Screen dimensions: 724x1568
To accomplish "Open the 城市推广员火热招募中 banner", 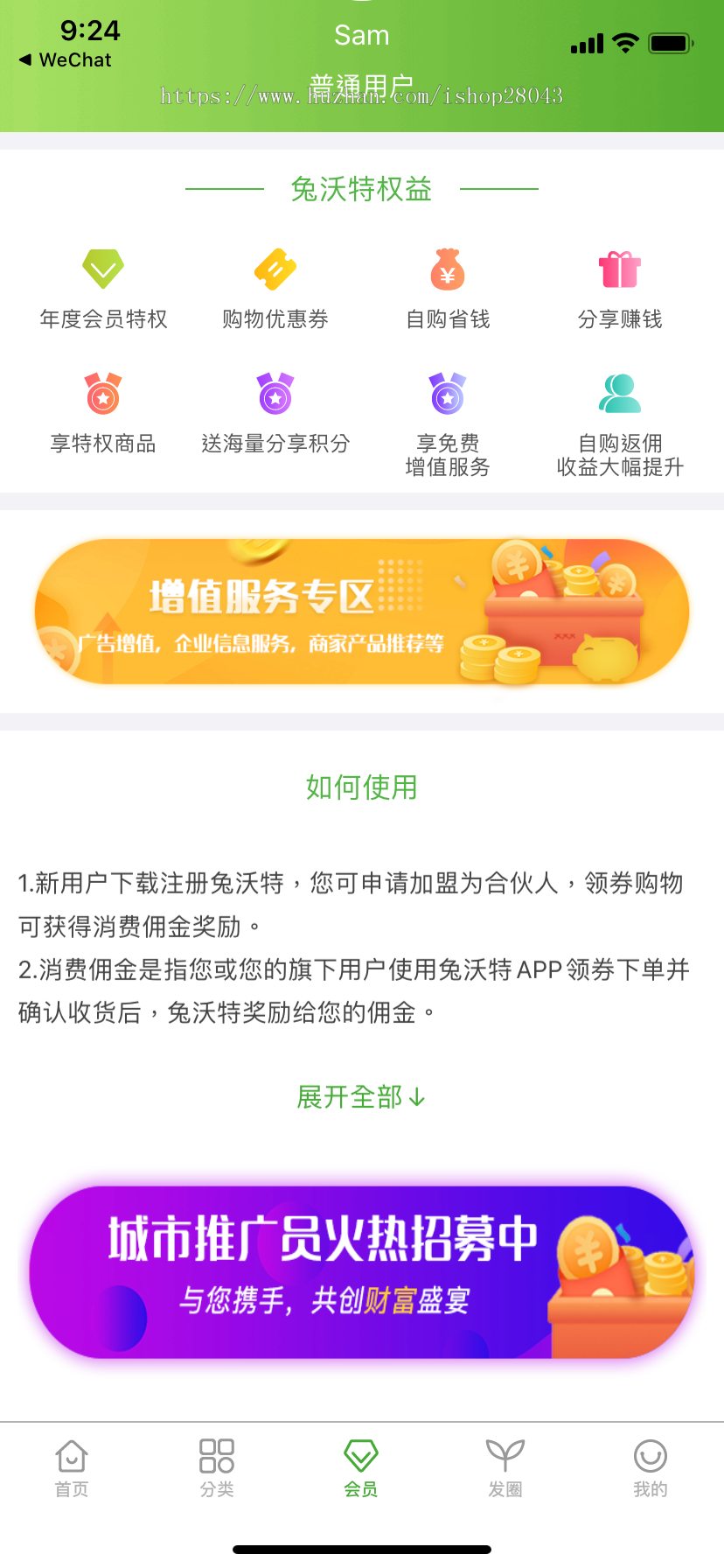I will pyautogui.click(x=361, y=1272).
